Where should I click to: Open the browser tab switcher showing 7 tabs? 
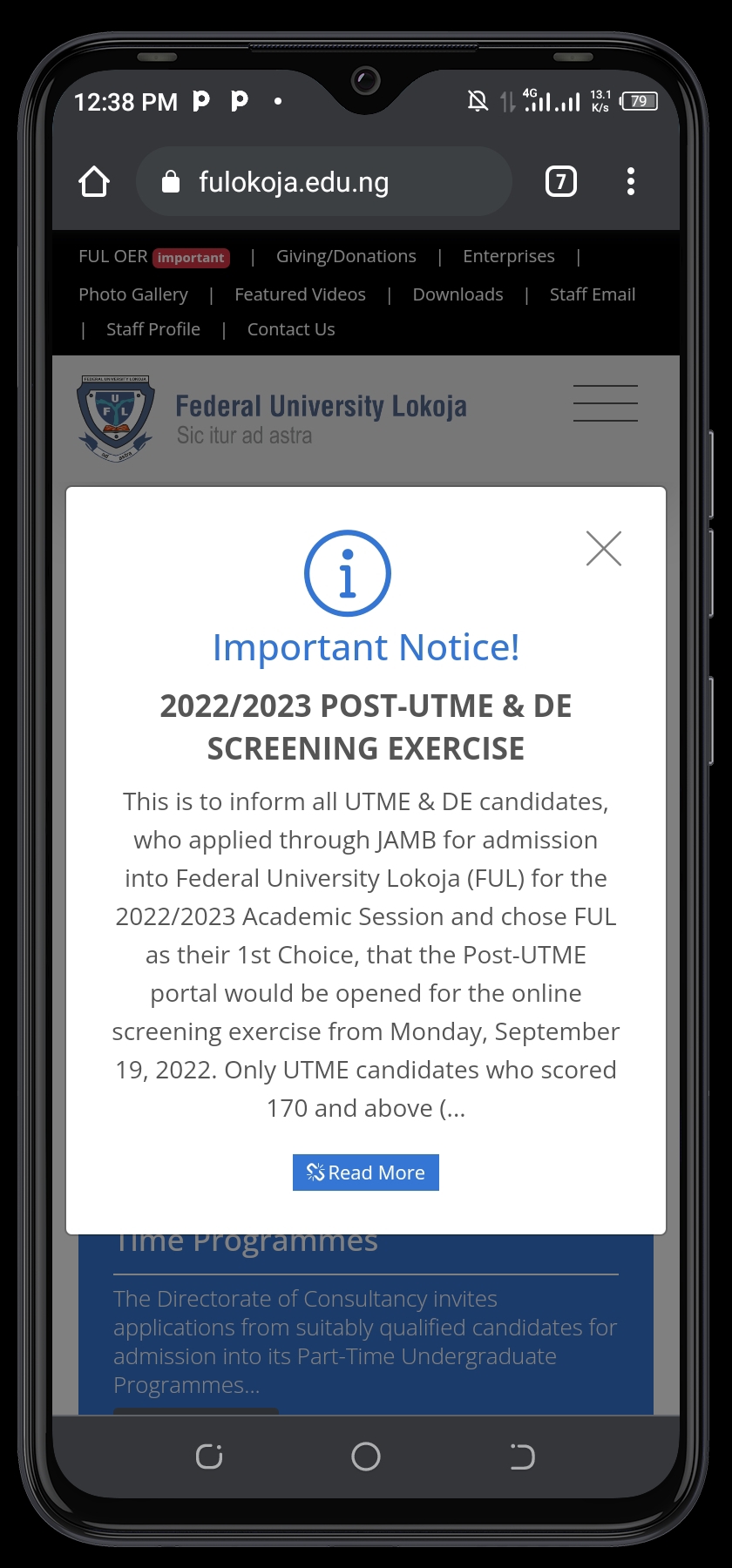[559, 181]
